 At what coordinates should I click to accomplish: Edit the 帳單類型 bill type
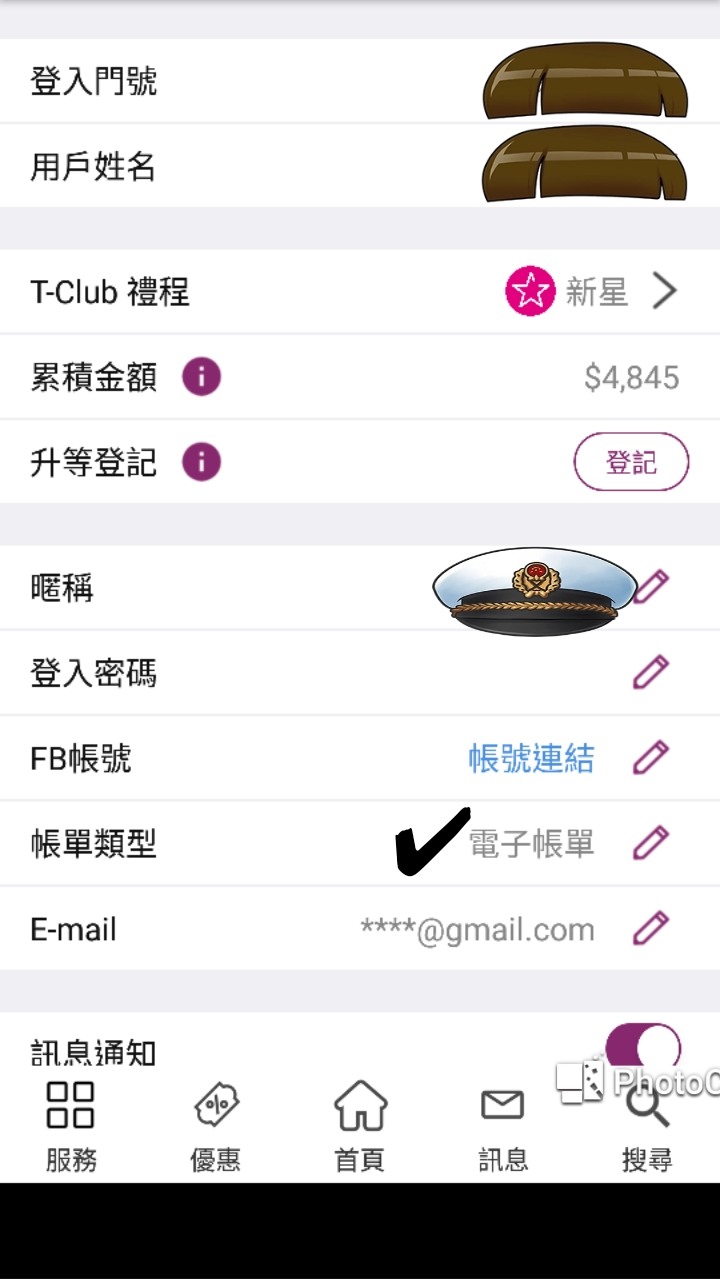click(x=651, y=843)
